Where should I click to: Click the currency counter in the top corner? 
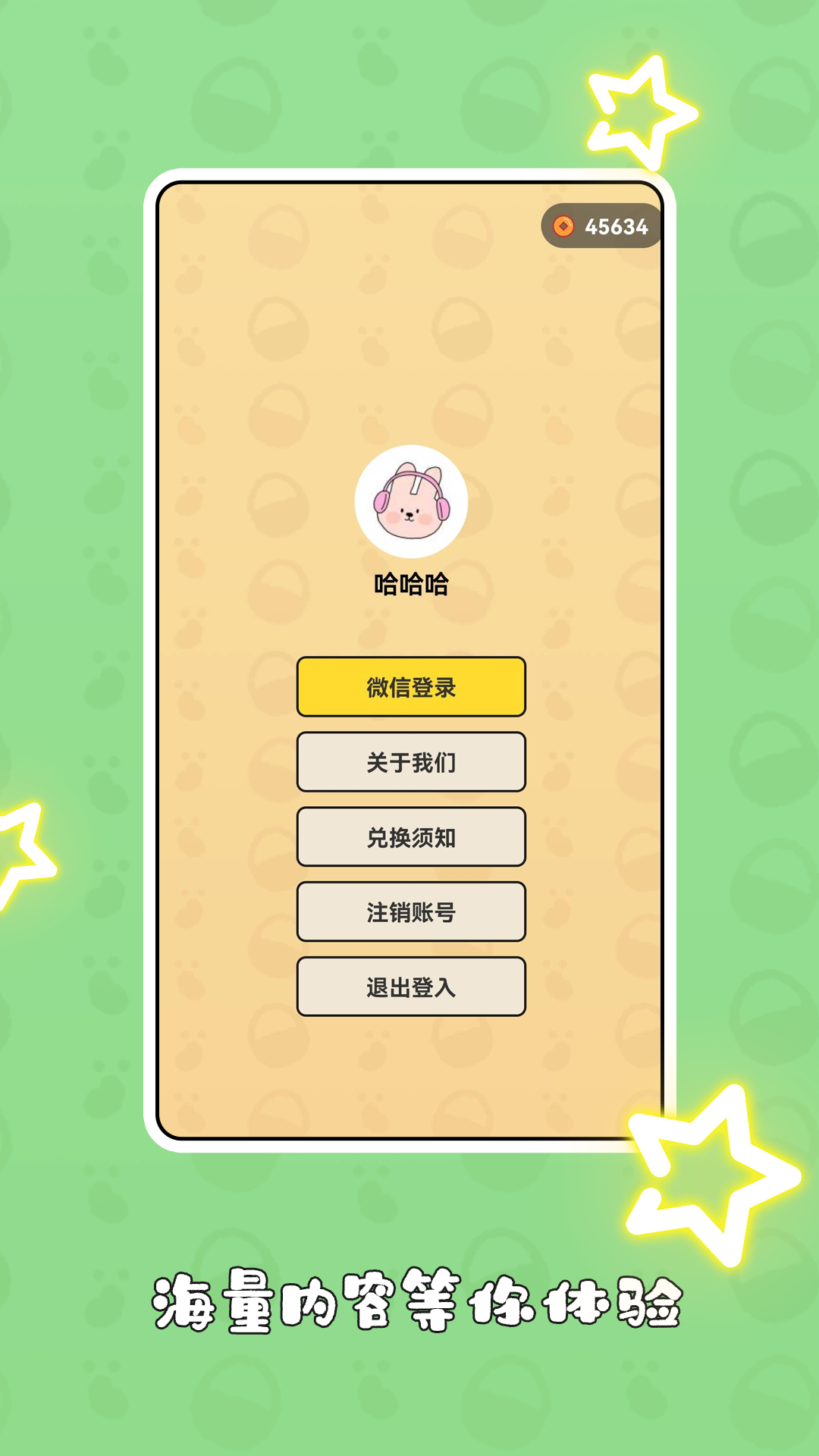[601, 225]
